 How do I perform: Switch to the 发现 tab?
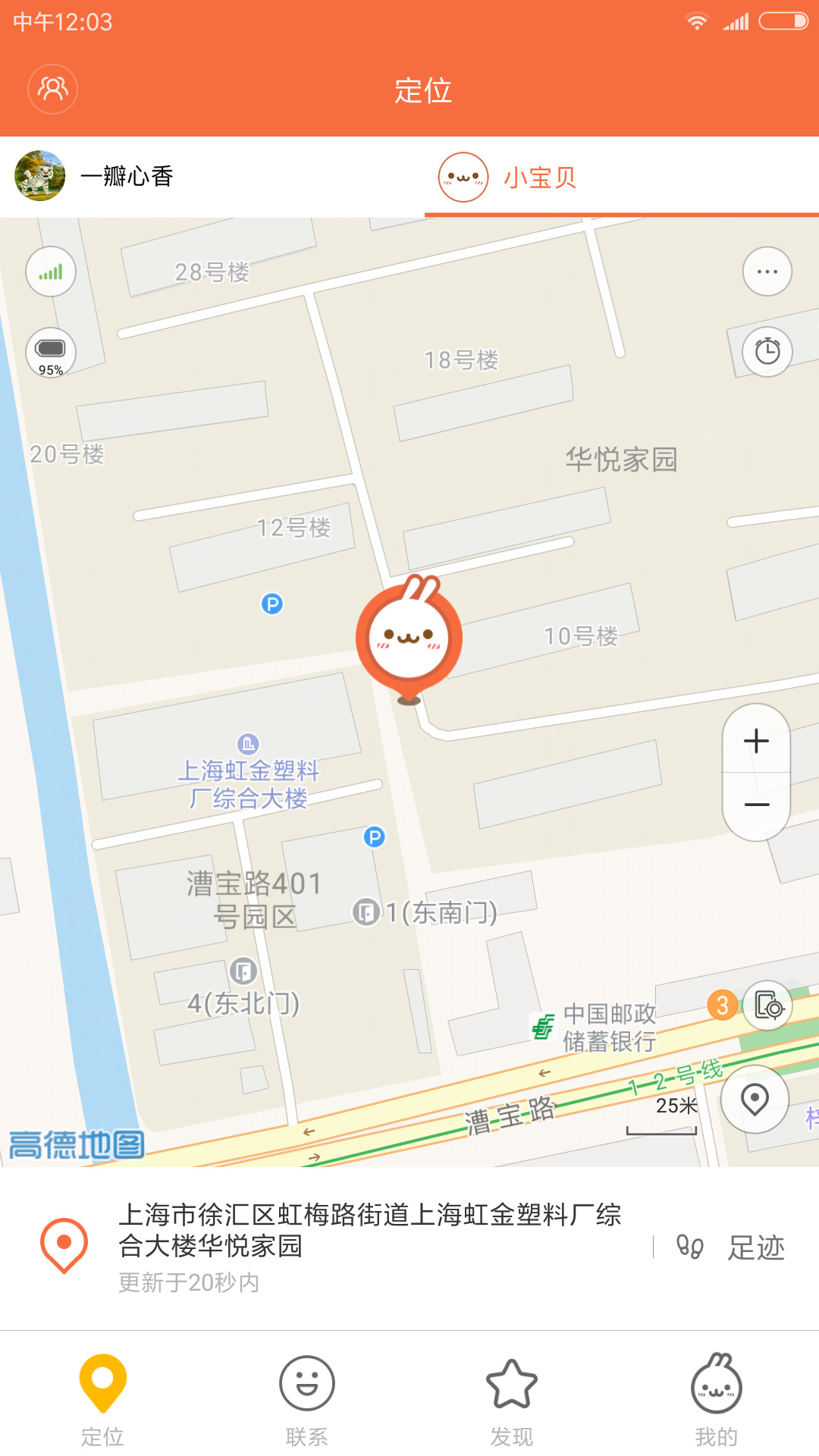(511, 1399)
